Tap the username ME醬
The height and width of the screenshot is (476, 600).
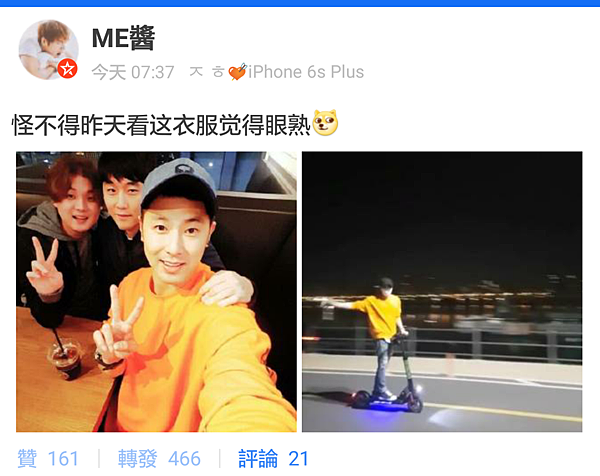pos(123,38)
